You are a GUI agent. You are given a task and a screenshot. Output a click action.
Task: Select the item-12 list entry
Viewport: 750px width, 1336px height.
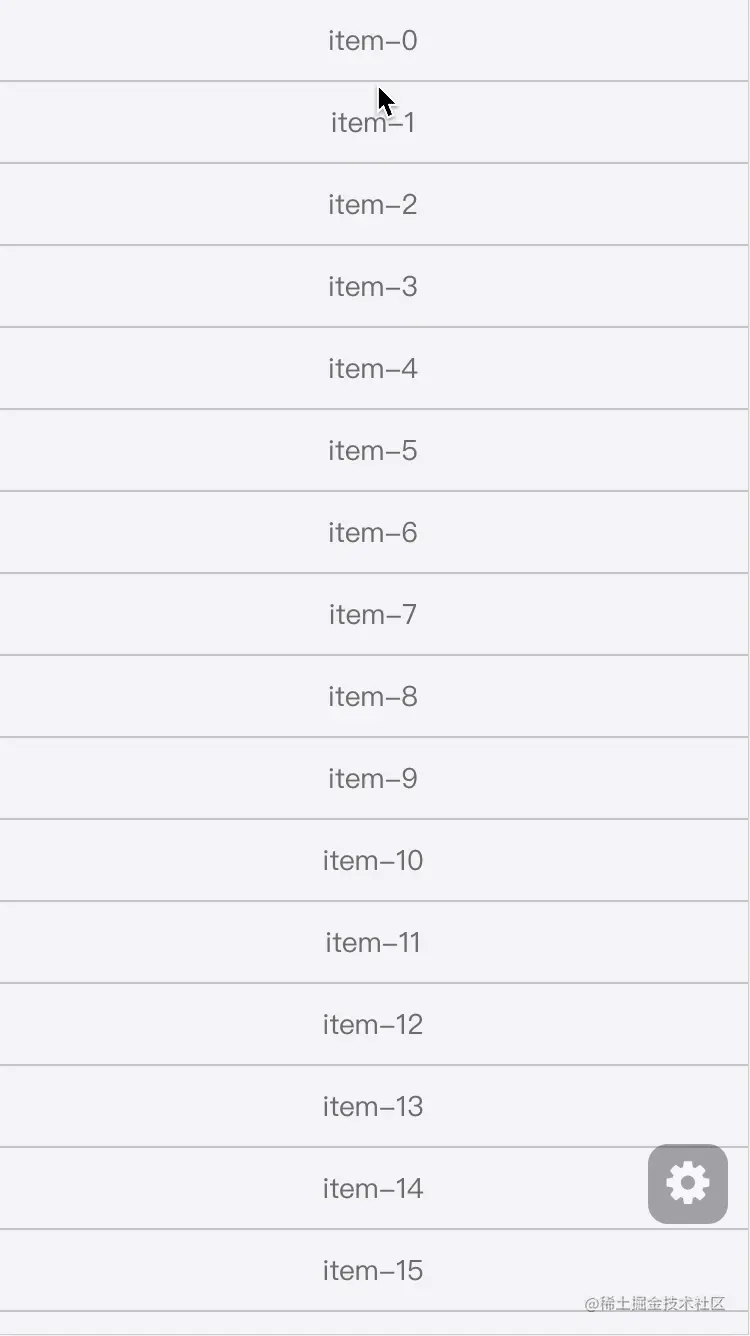[x=373, y=1025]
